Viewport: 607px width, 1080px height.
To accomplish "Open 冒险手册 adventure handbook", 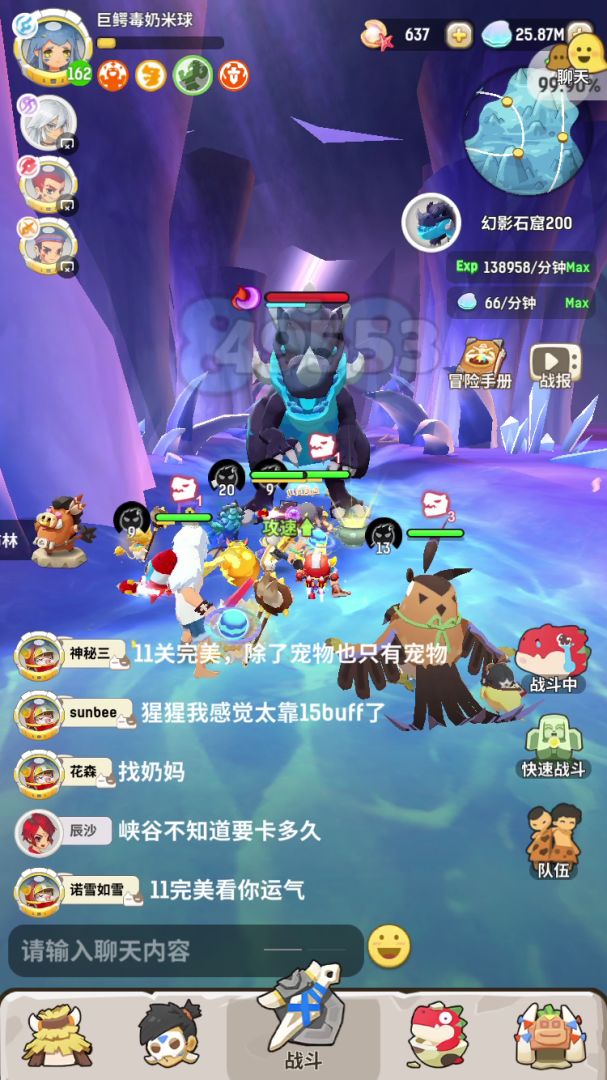I will point(481,364).
